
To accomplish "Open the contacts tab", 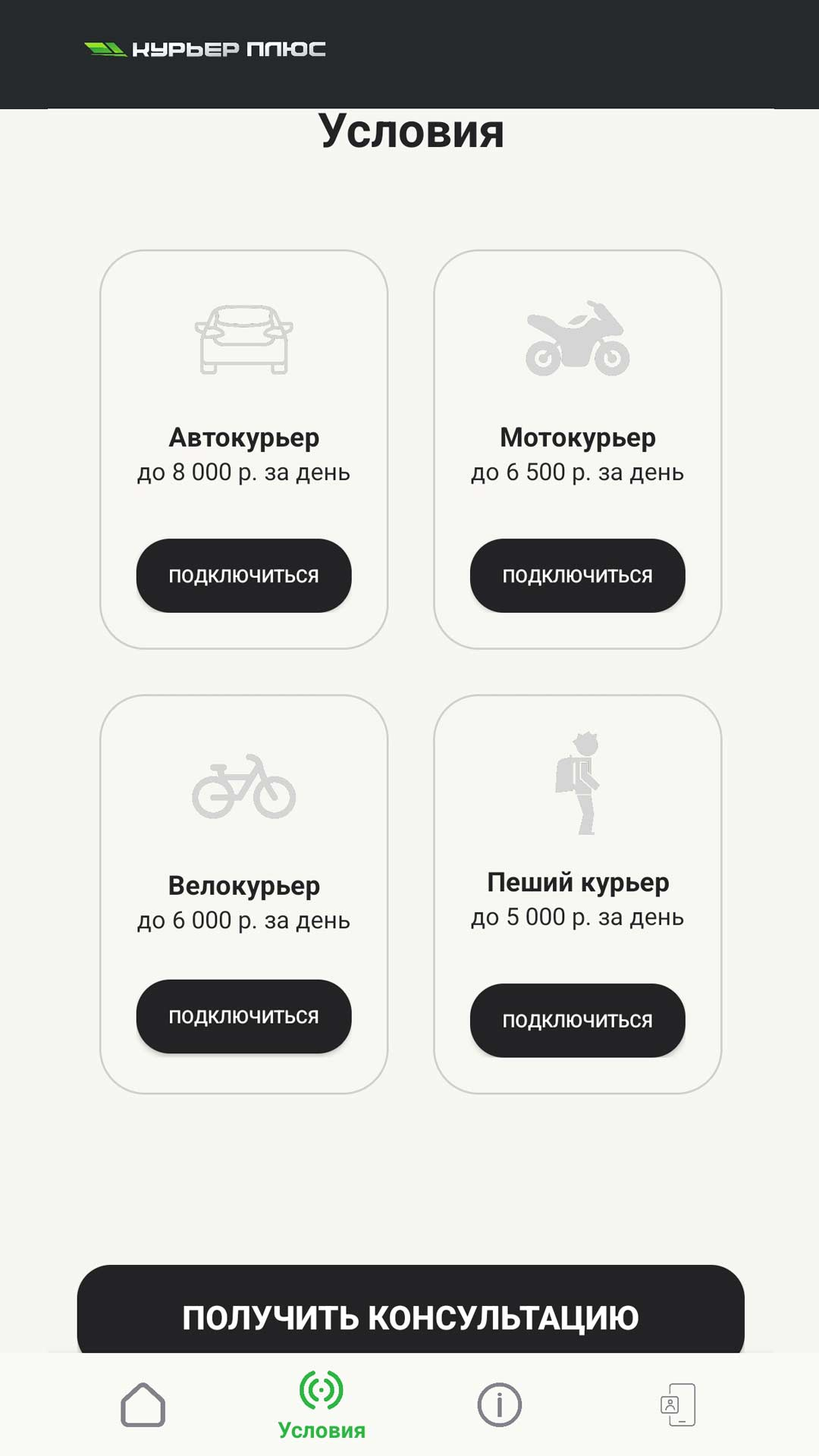I will click(x=677, y=1404).
